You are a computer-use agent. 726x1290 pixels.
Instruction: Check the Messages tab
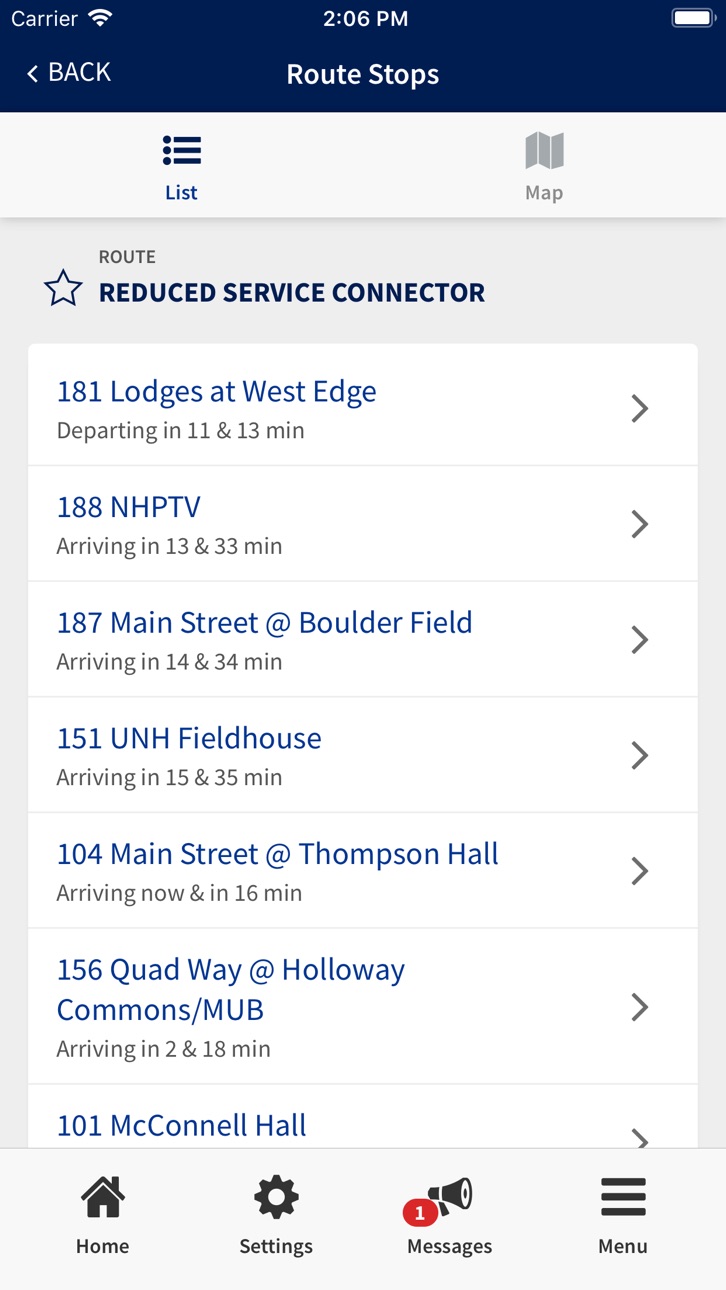pos(450,1216)
